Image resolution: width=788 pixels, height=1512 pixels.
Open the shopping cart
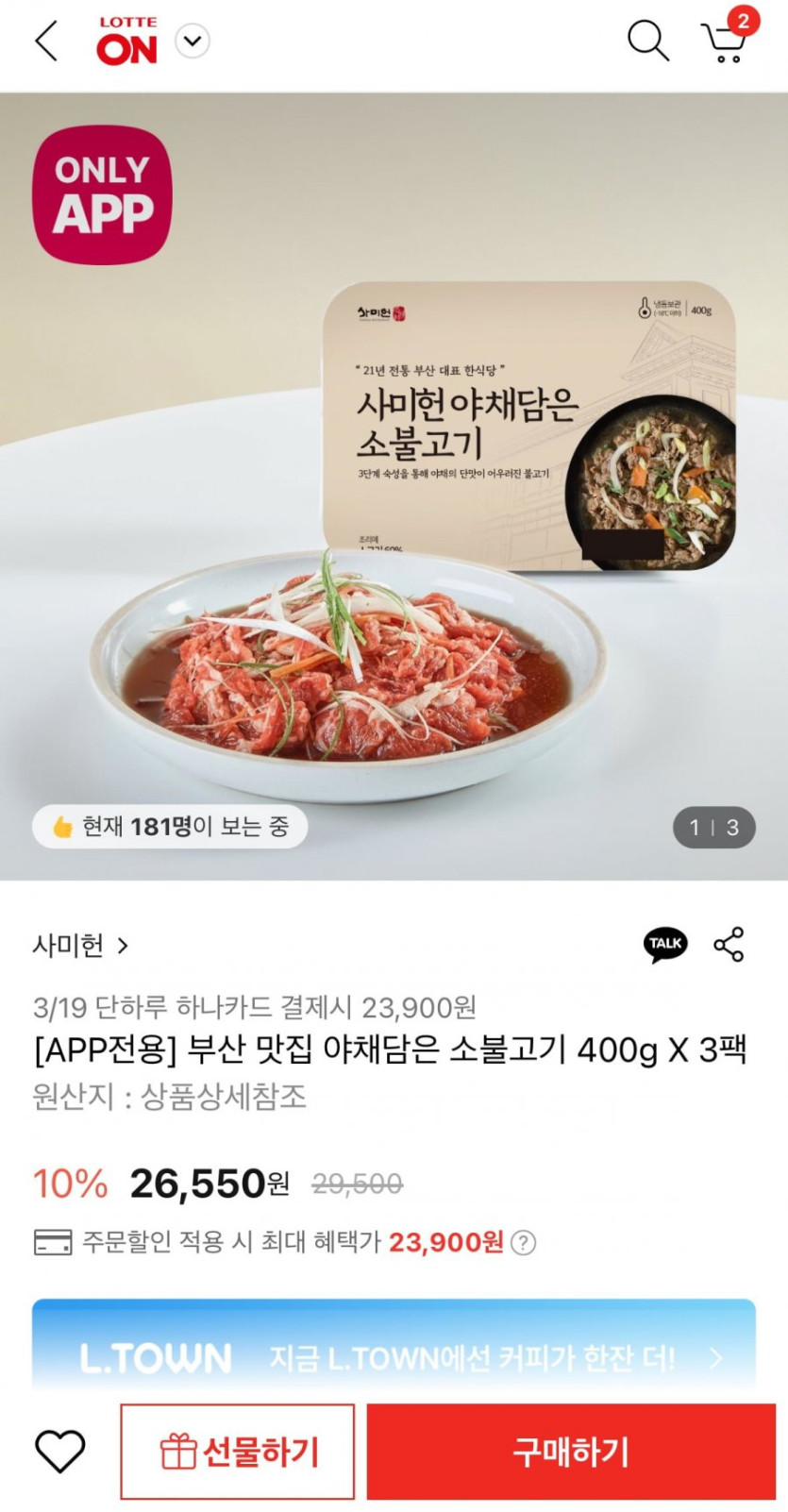click(x=724, y=42)
